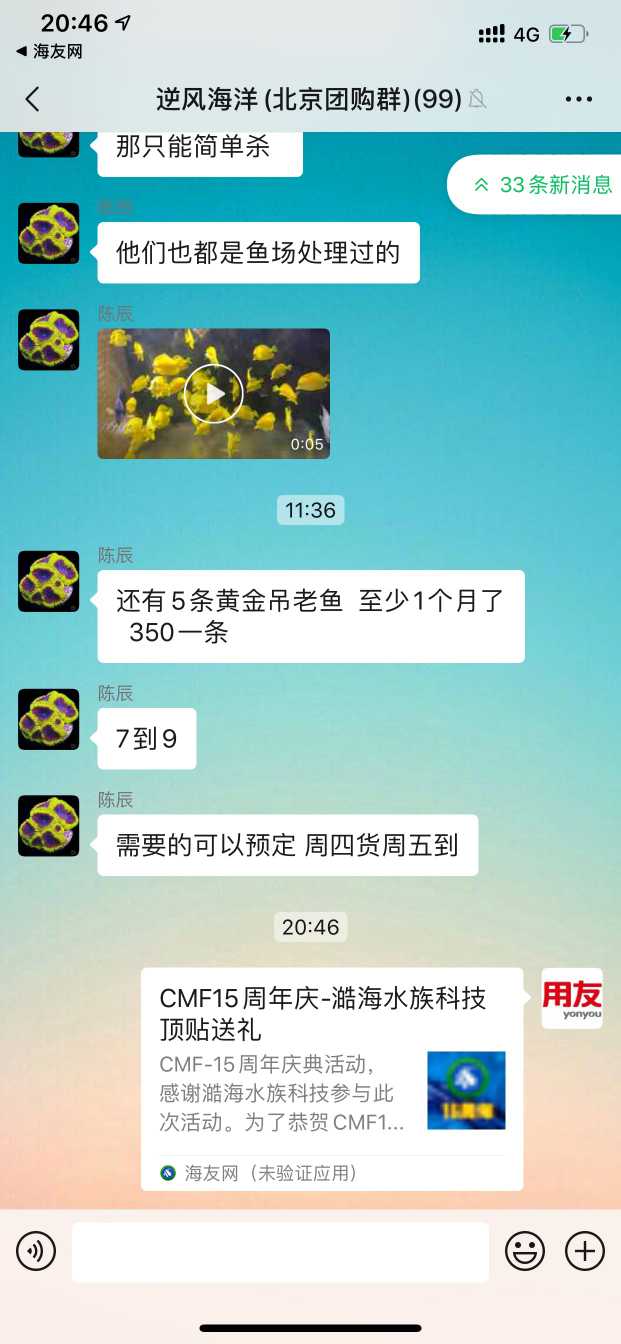Open 陈辰's avatar next to 7到9
Screen dimensions: 621x1344
[x=48, y=719]
